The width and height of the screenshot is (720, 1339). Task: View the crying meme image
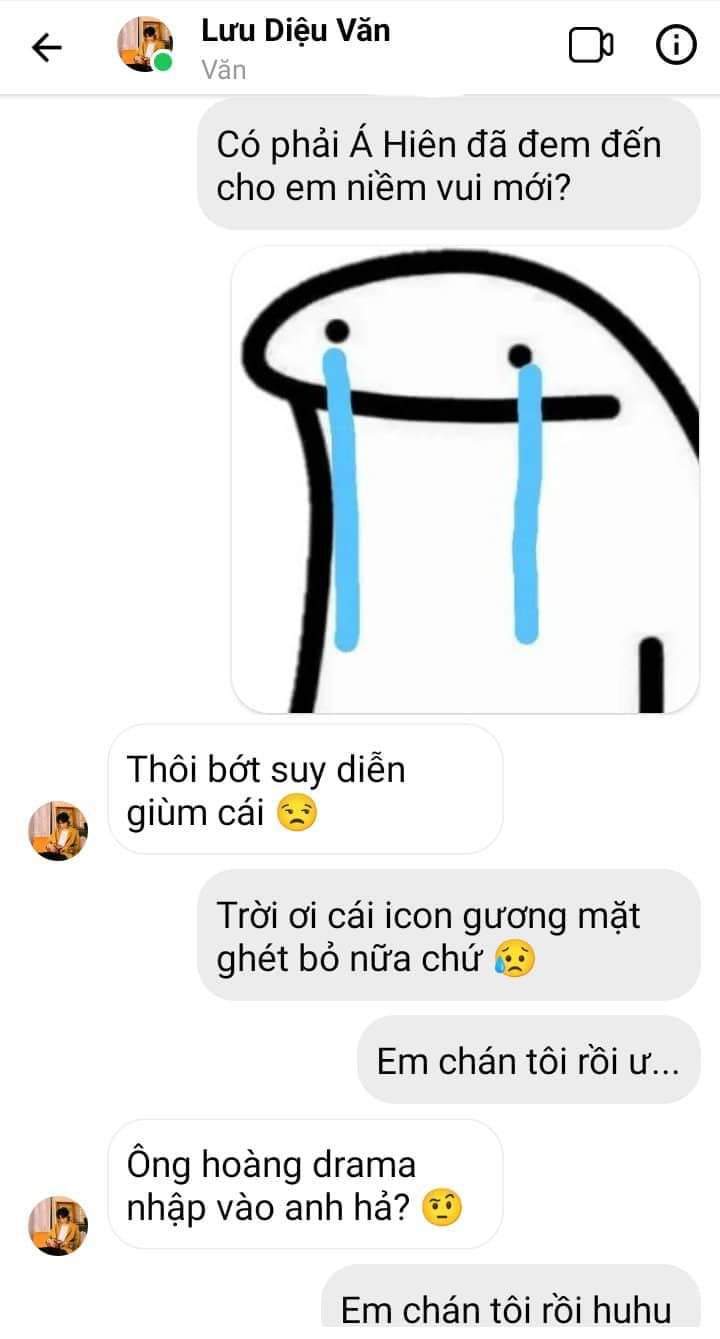click(465, 480)
